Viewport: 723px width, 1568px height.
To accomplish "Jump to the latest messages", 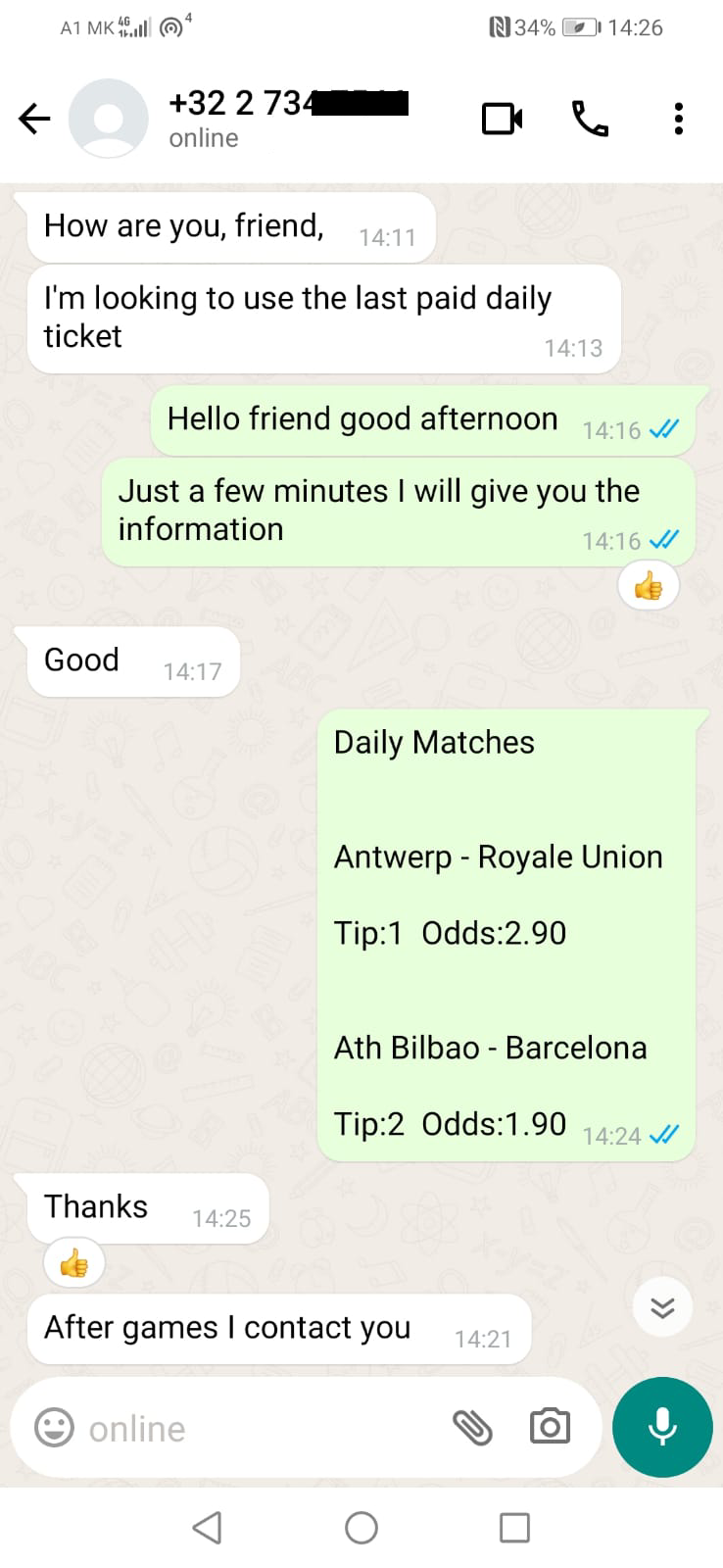I will coord(662,1307).
